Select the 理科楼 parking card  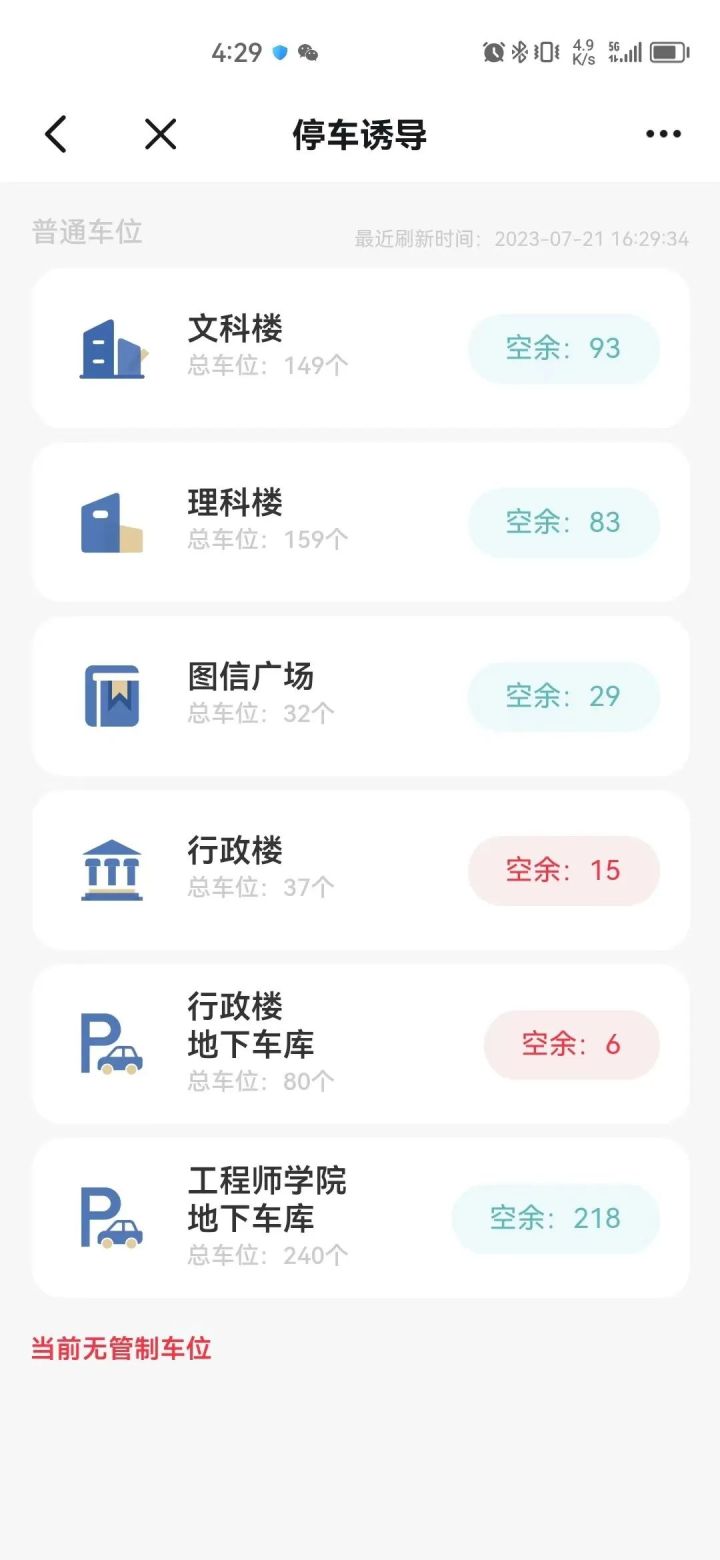(361, 522)
